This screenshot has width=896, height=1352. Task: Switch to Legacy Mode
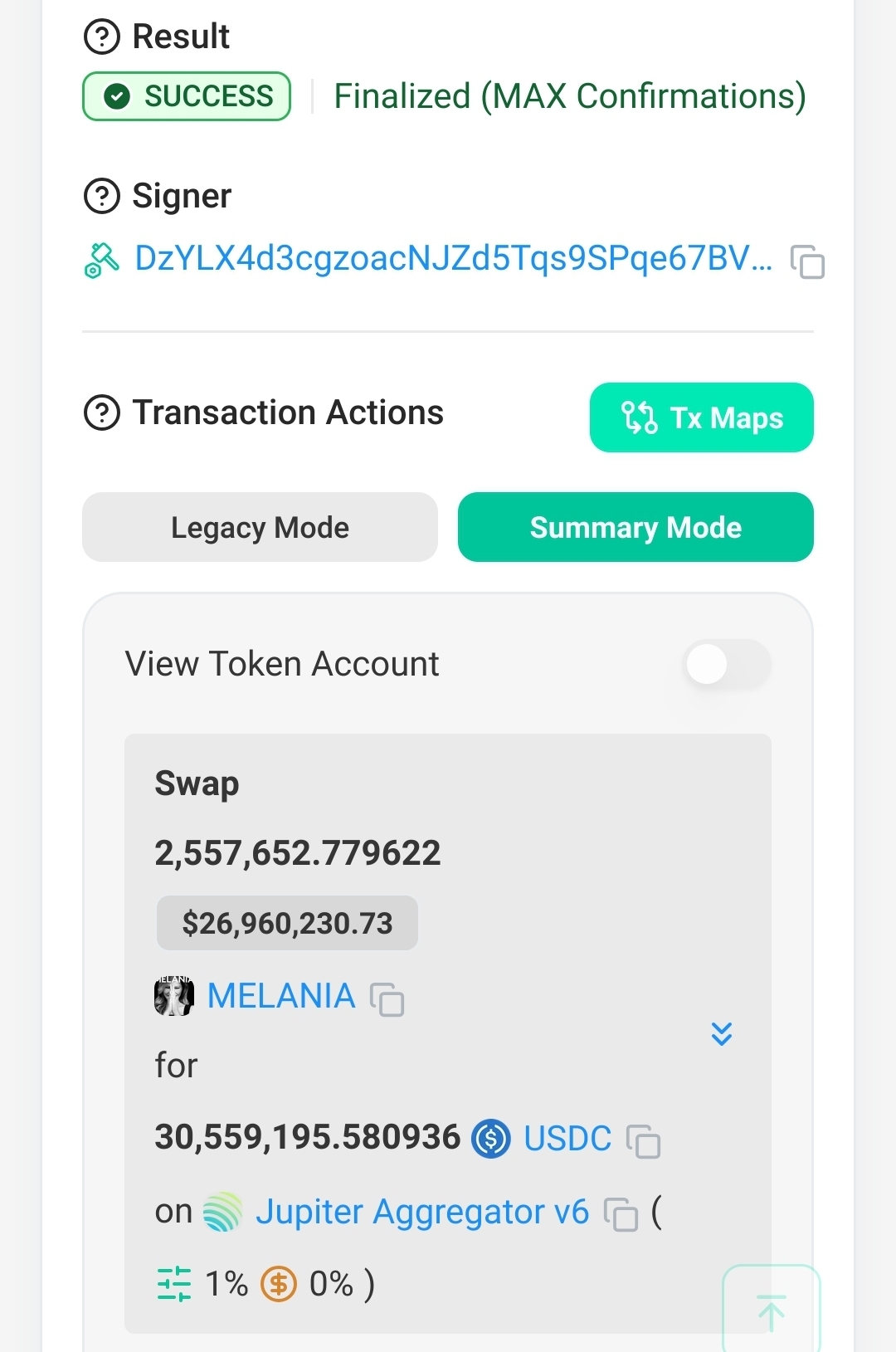tap(260, 528)
